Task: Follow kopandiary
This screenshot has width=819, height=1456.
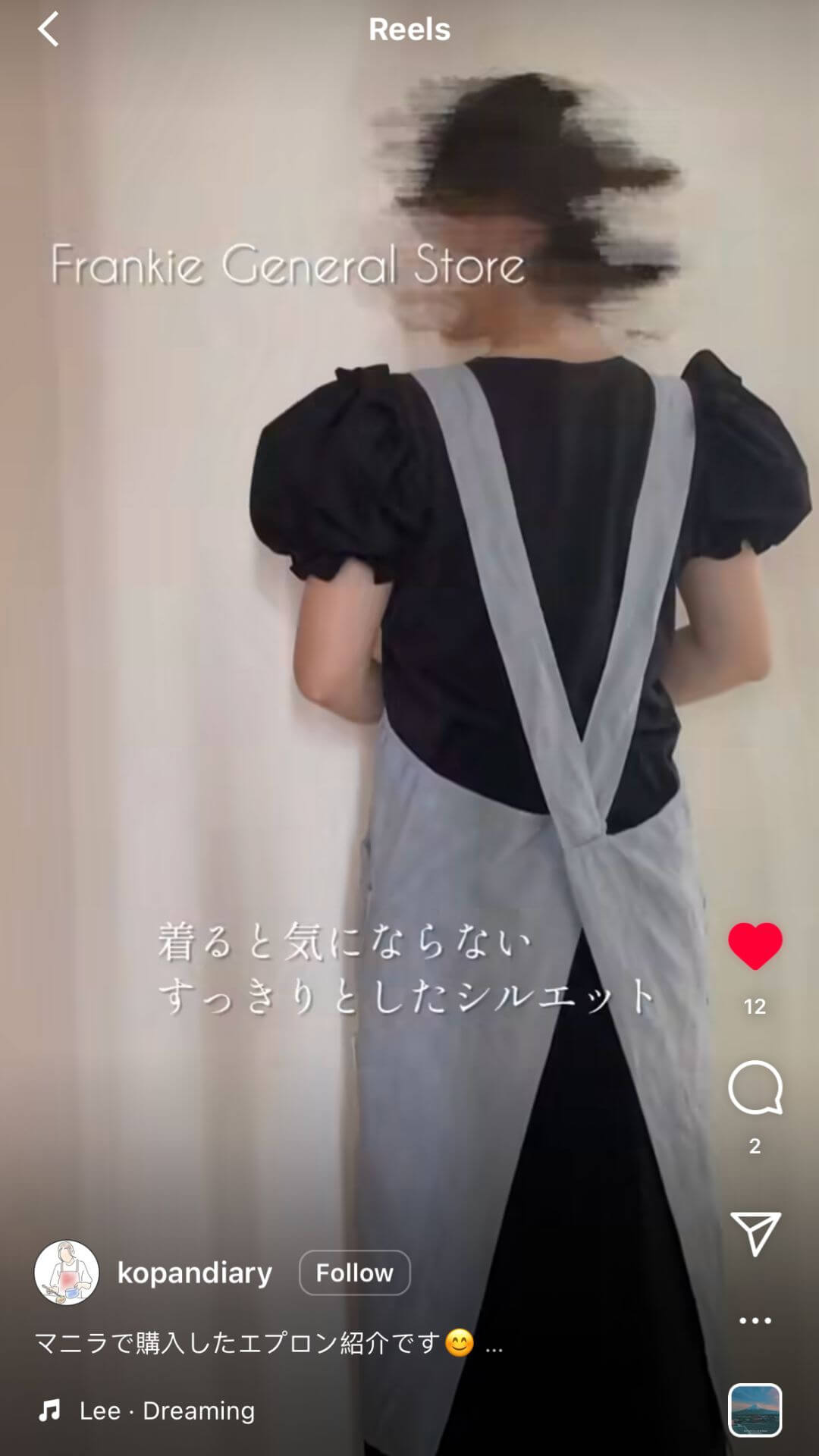Action: click(354, 1272)
